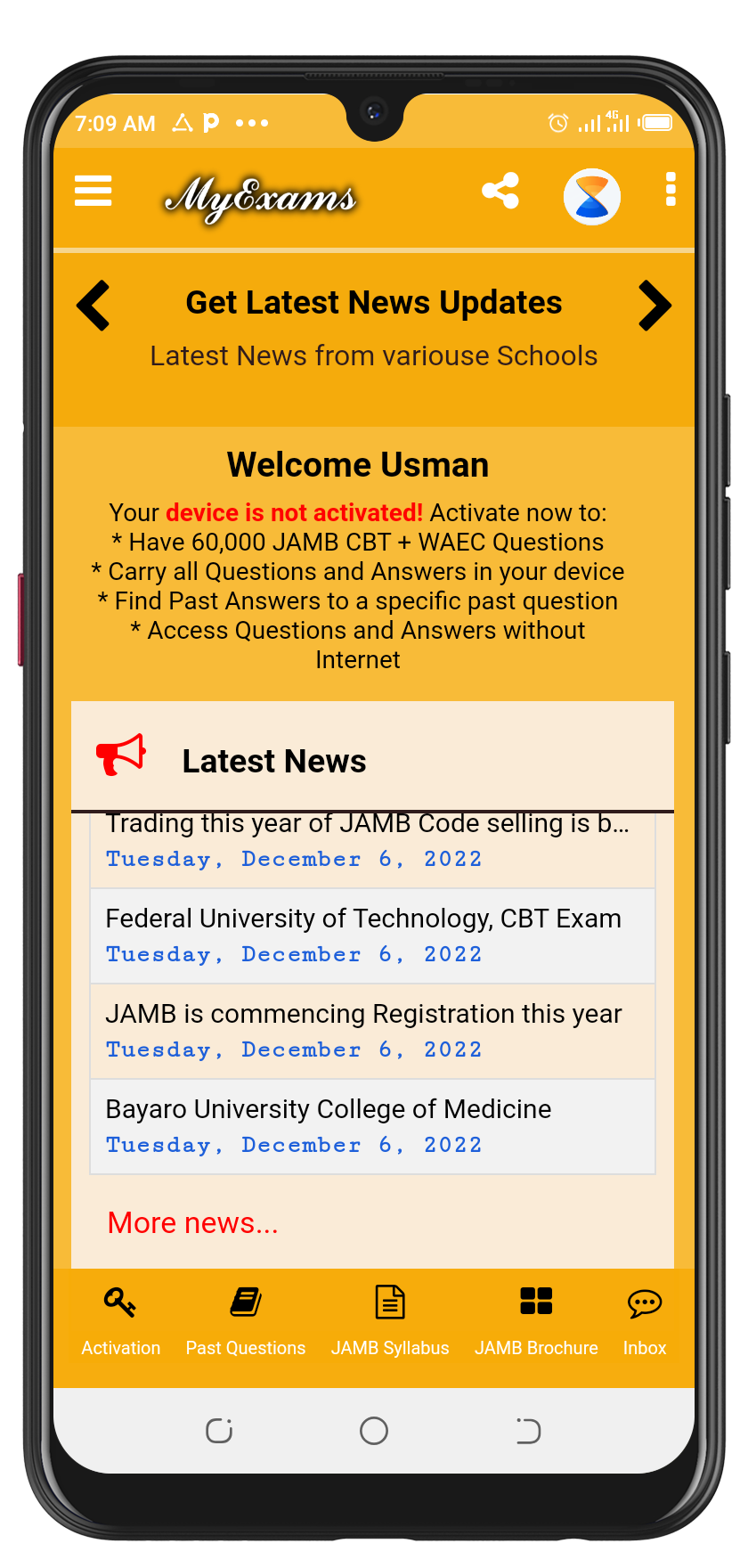This screenshot has width=748, height=1568.
Task: Share the MyExams app
Action: tap(500, 192)
